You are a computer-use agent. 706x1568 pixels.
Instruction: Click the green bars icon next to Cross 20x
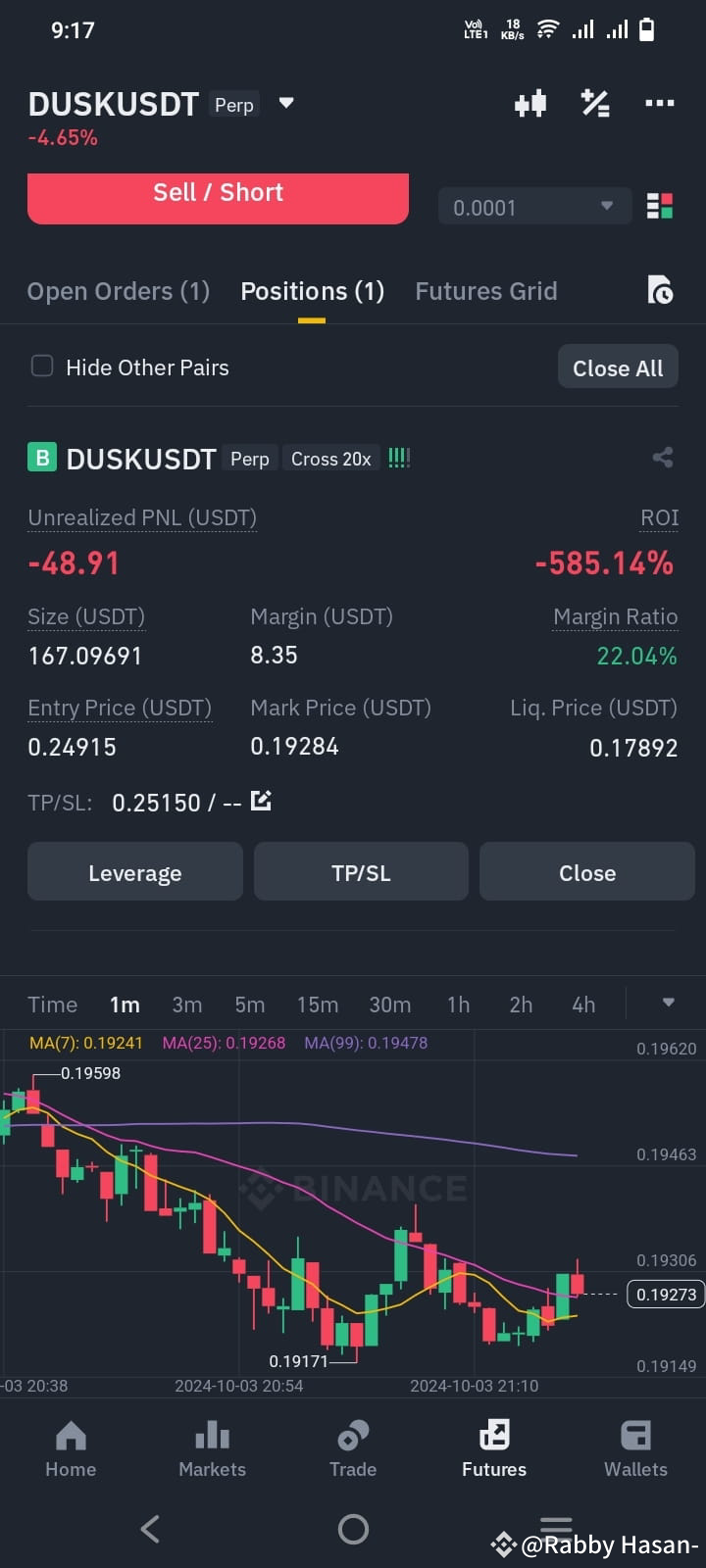[x=399, y=457]
